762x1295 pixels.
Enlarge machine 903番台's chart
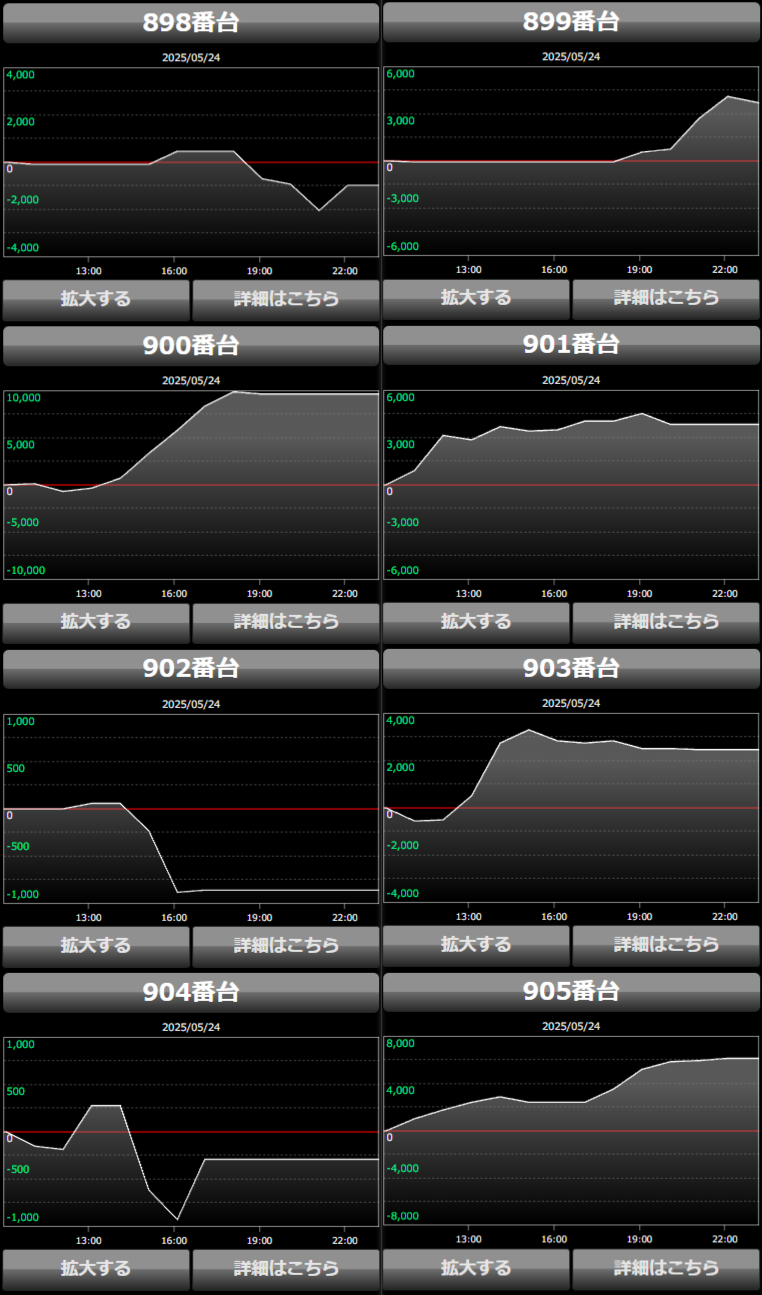pyautogui.click(x=476, y=945)
